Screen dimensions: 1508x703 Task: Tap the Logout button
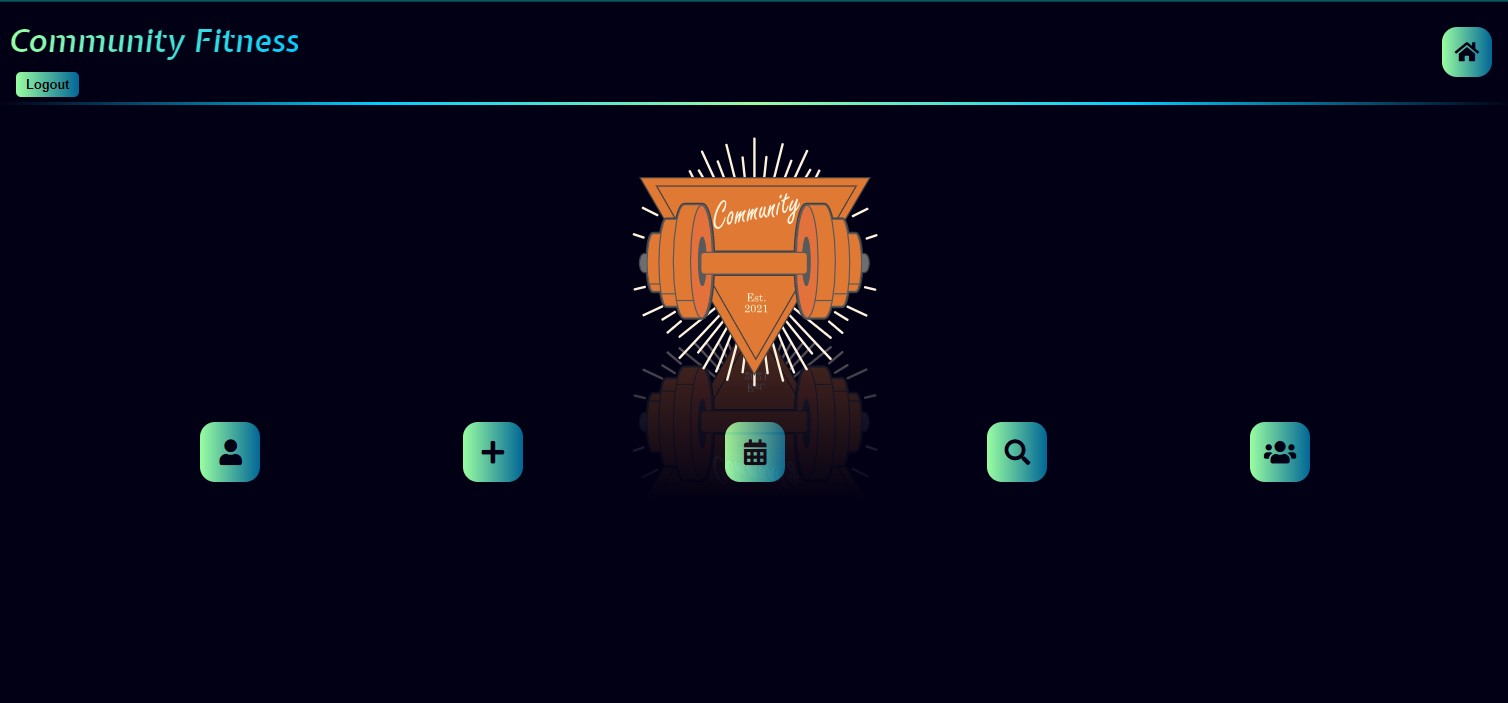pyautogui.click(x=47, y=85)
